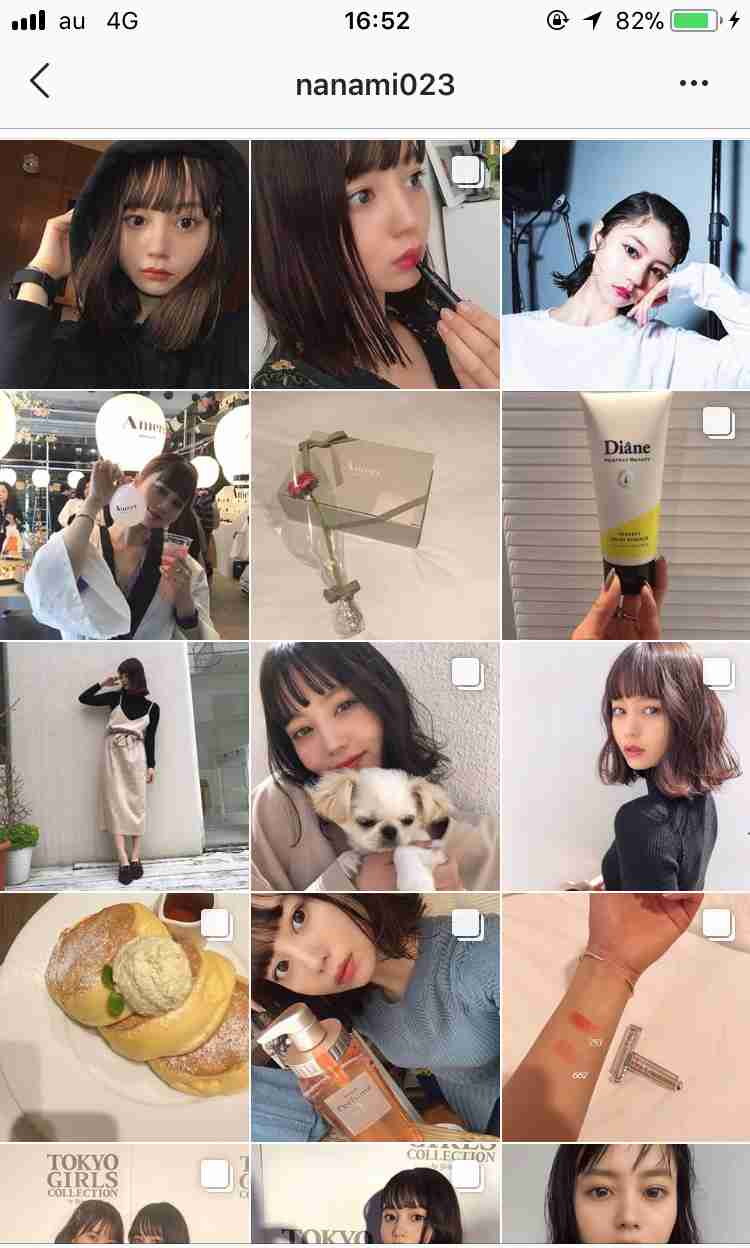This screenshot has width=750, height=1248.
Task: View the post with the white puppy
Action: 375,766
